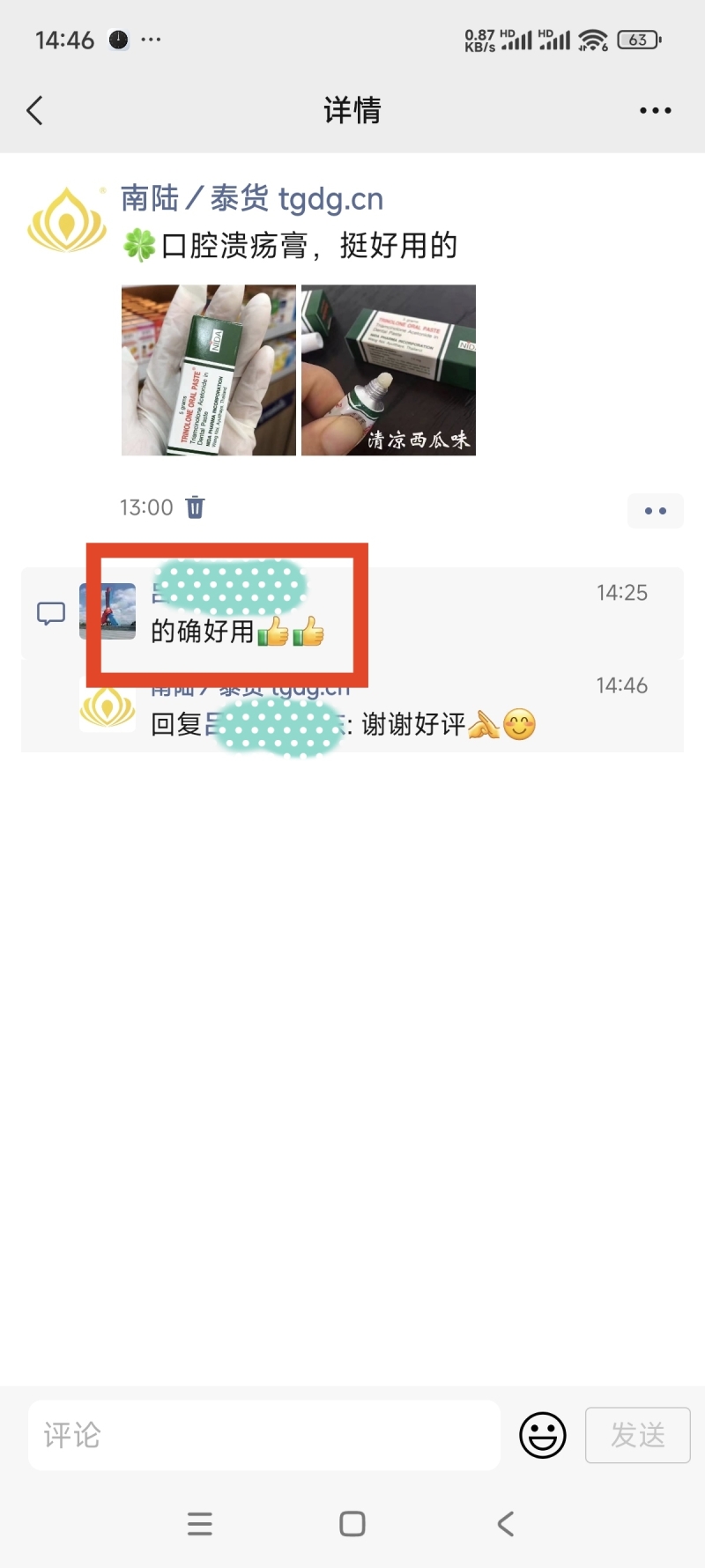This screenshot has height=1568, width=705.
Task: Focus the 评论 input field
Action: point(264,1435)
